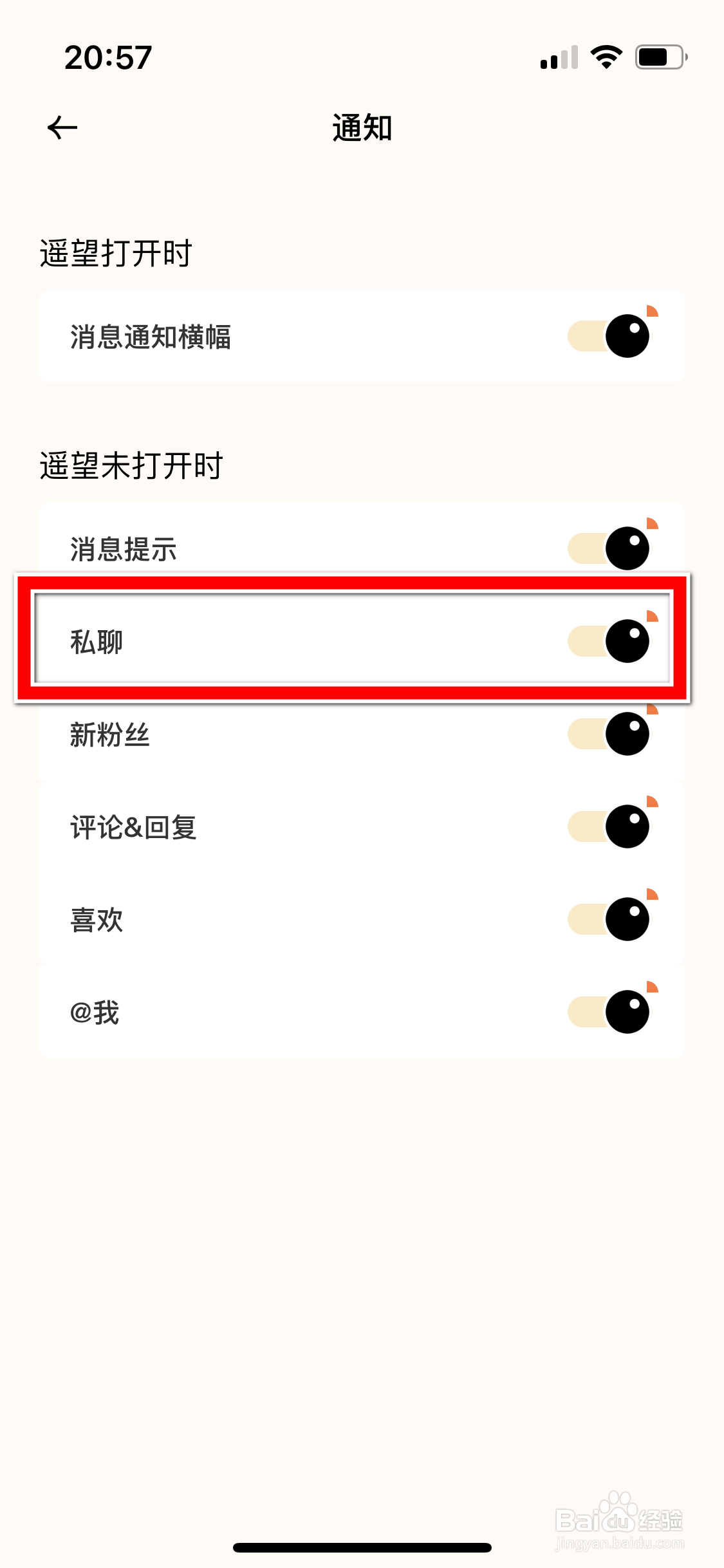Viewport: 724px width, 1568px height.
Task: Click the 遥望打开时 section header
Action: pos(115,253)
